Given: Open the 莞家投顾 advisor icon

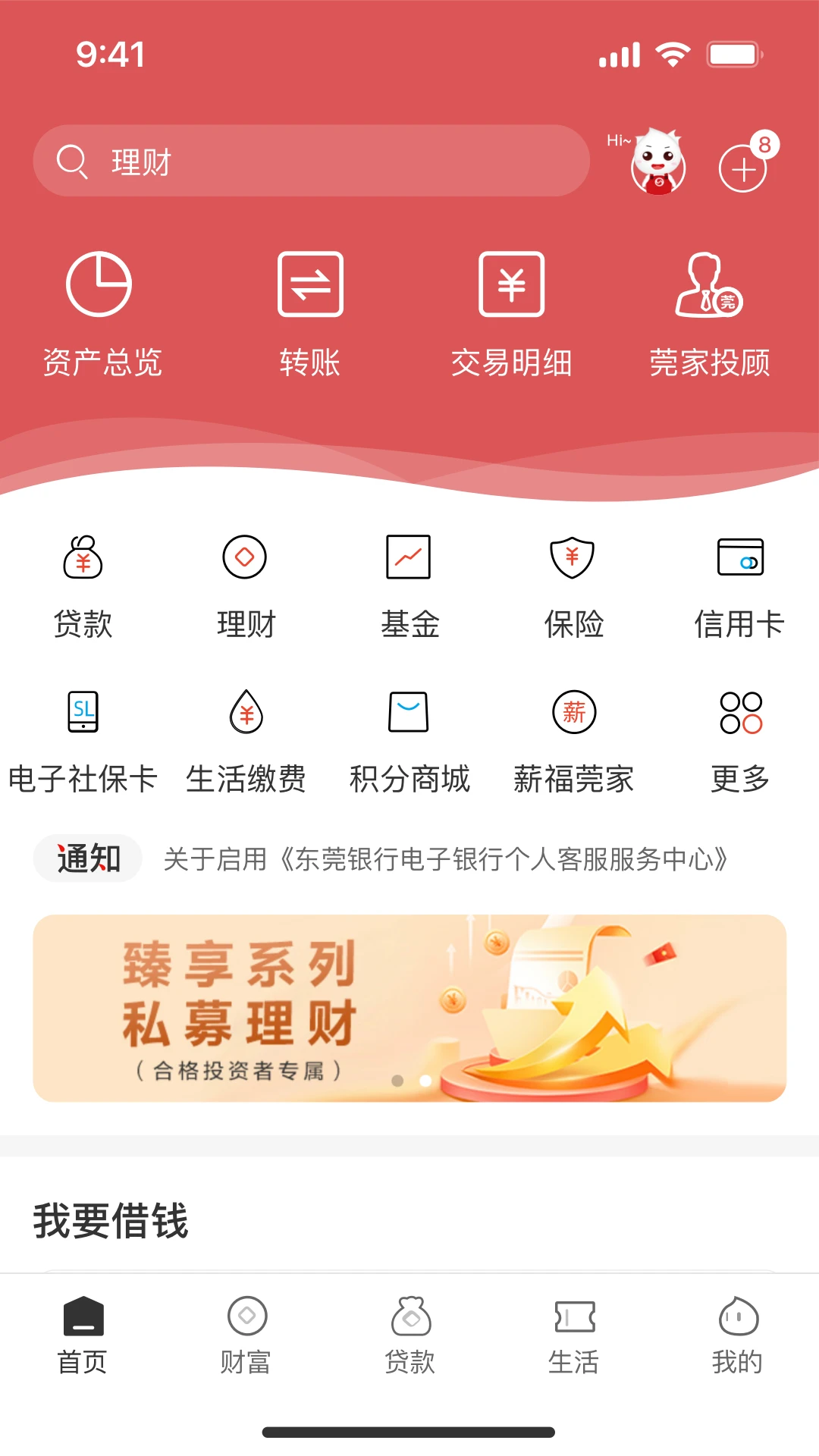Looking at the screenshot, I should pos(711,311).
